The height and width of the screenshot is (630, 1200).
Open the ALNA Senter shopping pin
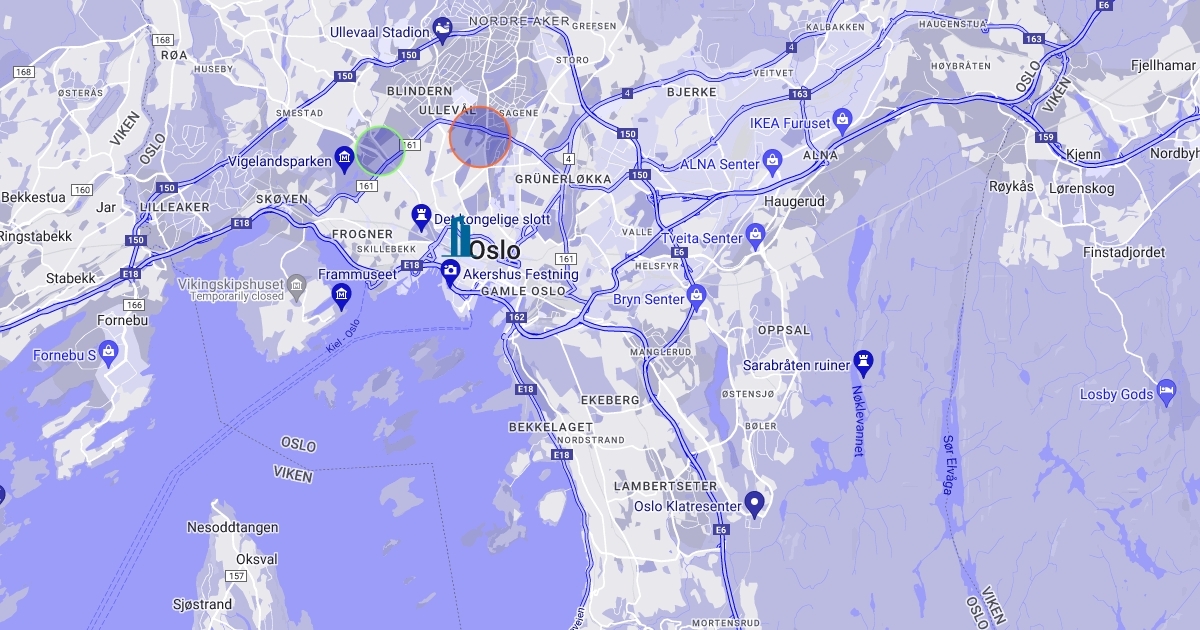coord(772,160)
